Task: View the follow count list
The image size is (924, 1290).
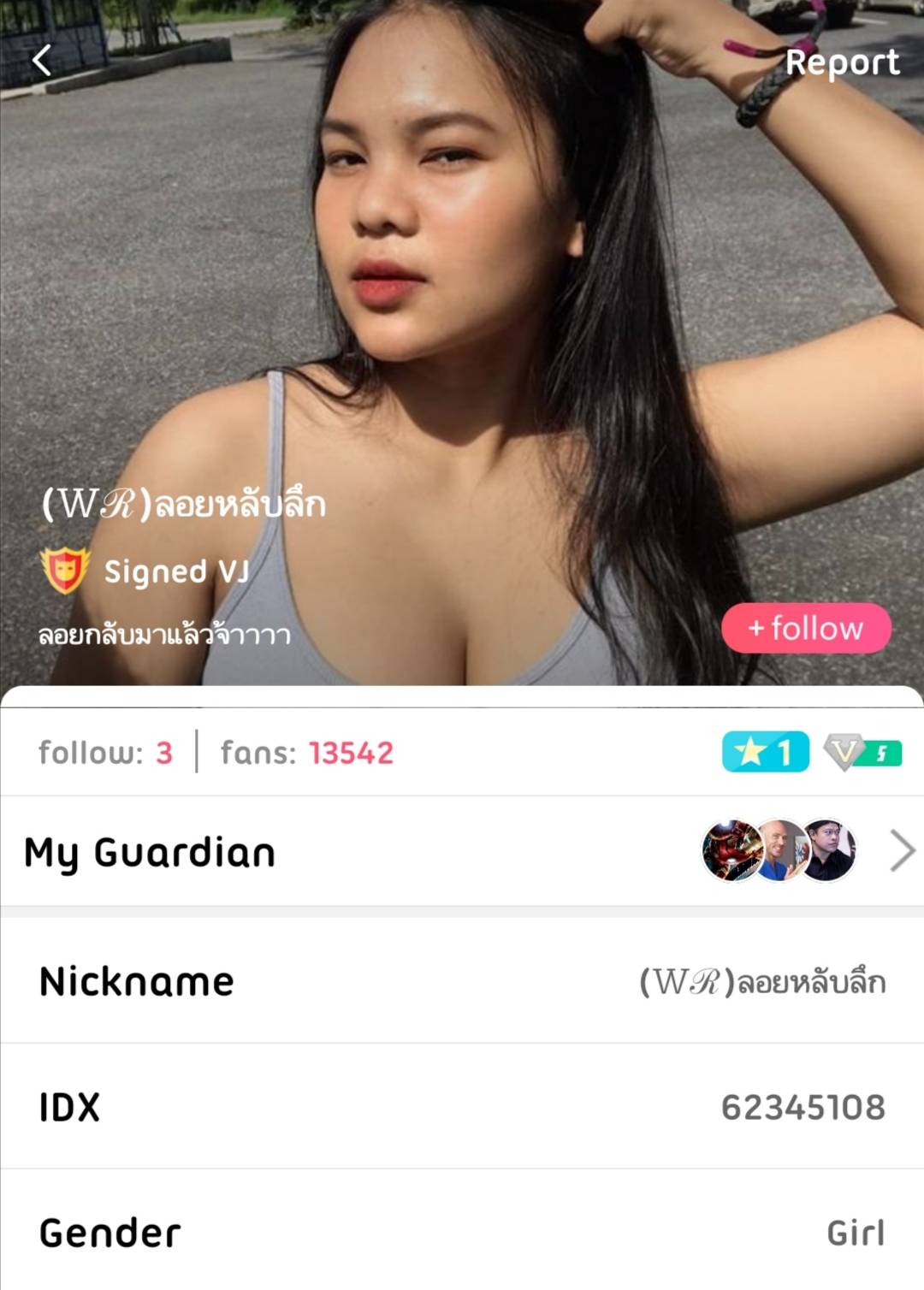Action: [105, 753]
